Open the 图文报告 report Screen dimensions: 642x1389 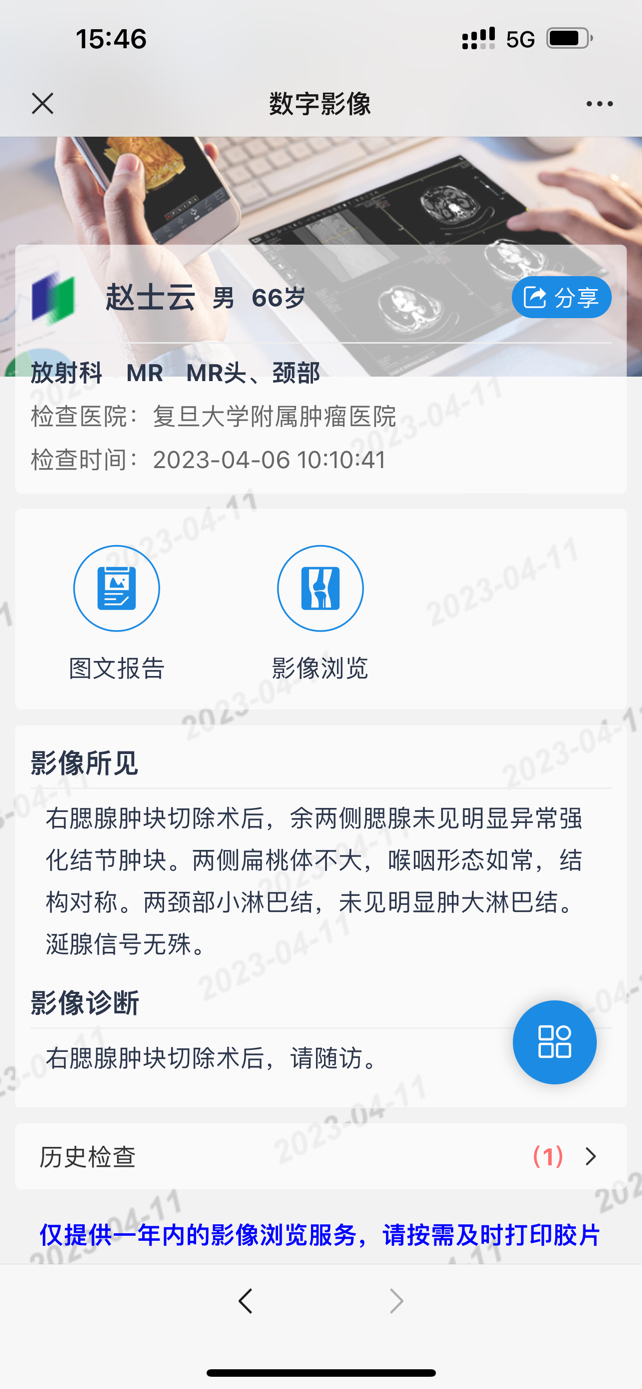(117, 613)
